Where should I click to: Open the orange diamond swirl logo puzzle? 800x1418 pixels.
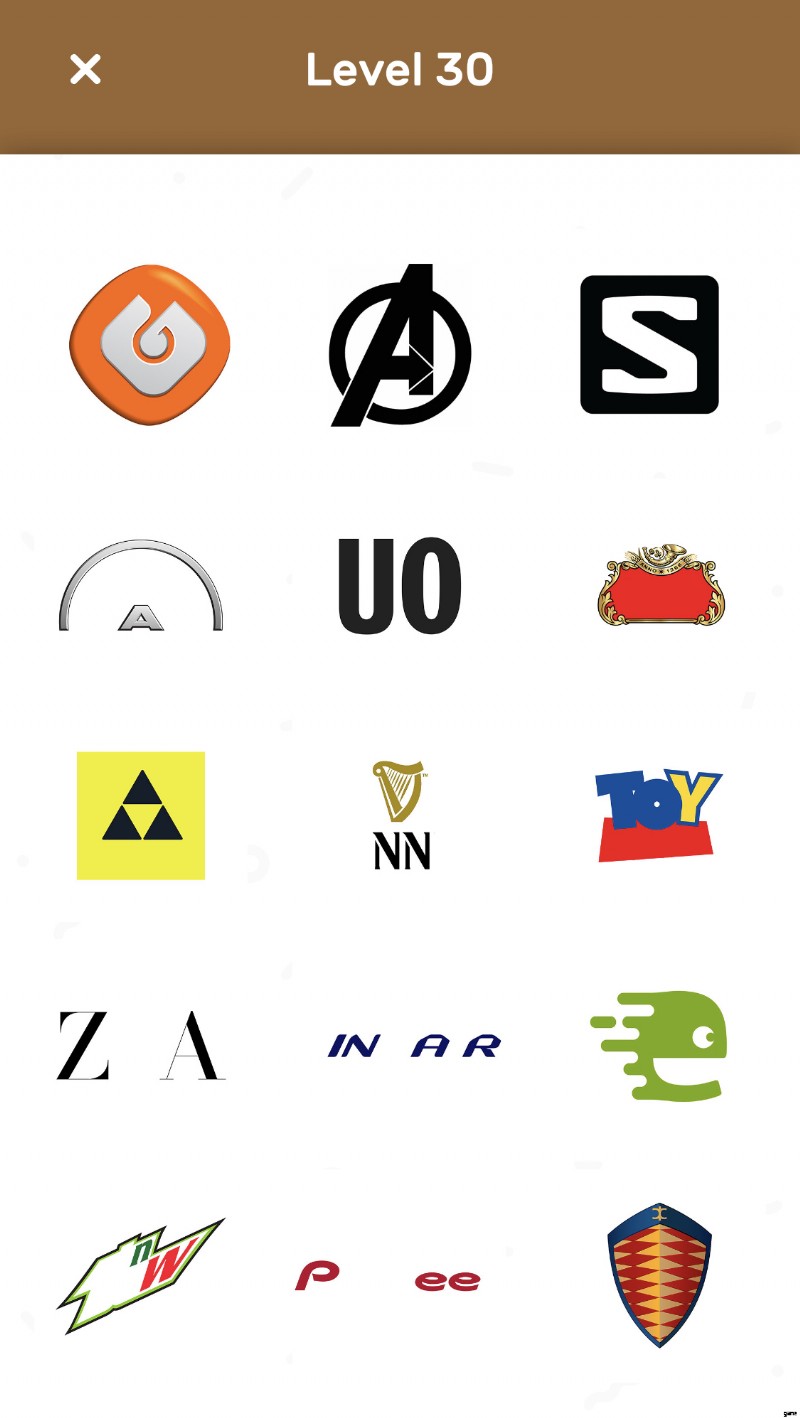tap(150, 345)
